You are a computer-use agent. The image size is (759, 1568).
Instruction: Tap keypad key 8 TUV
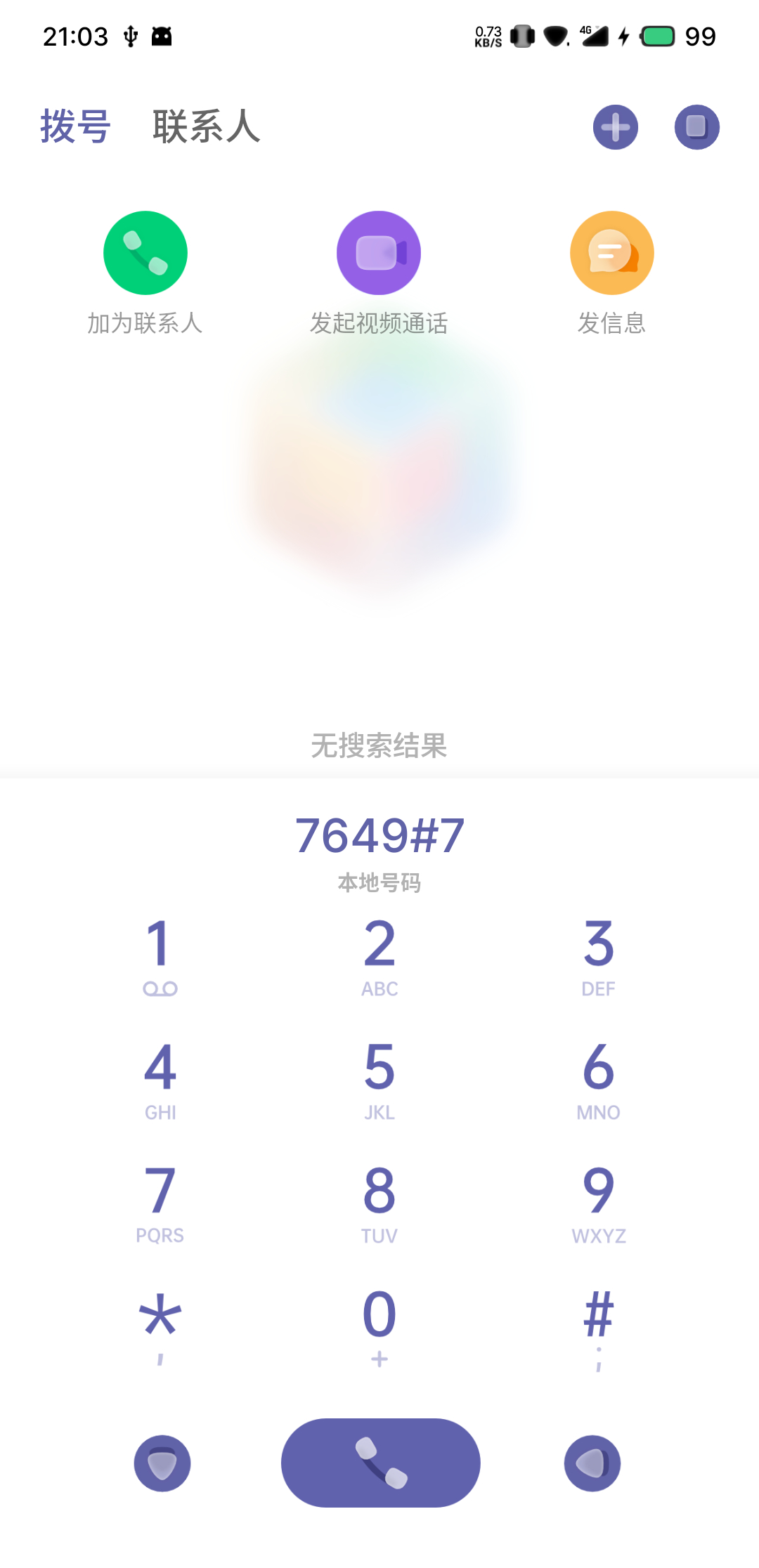tap(379, 1203)
